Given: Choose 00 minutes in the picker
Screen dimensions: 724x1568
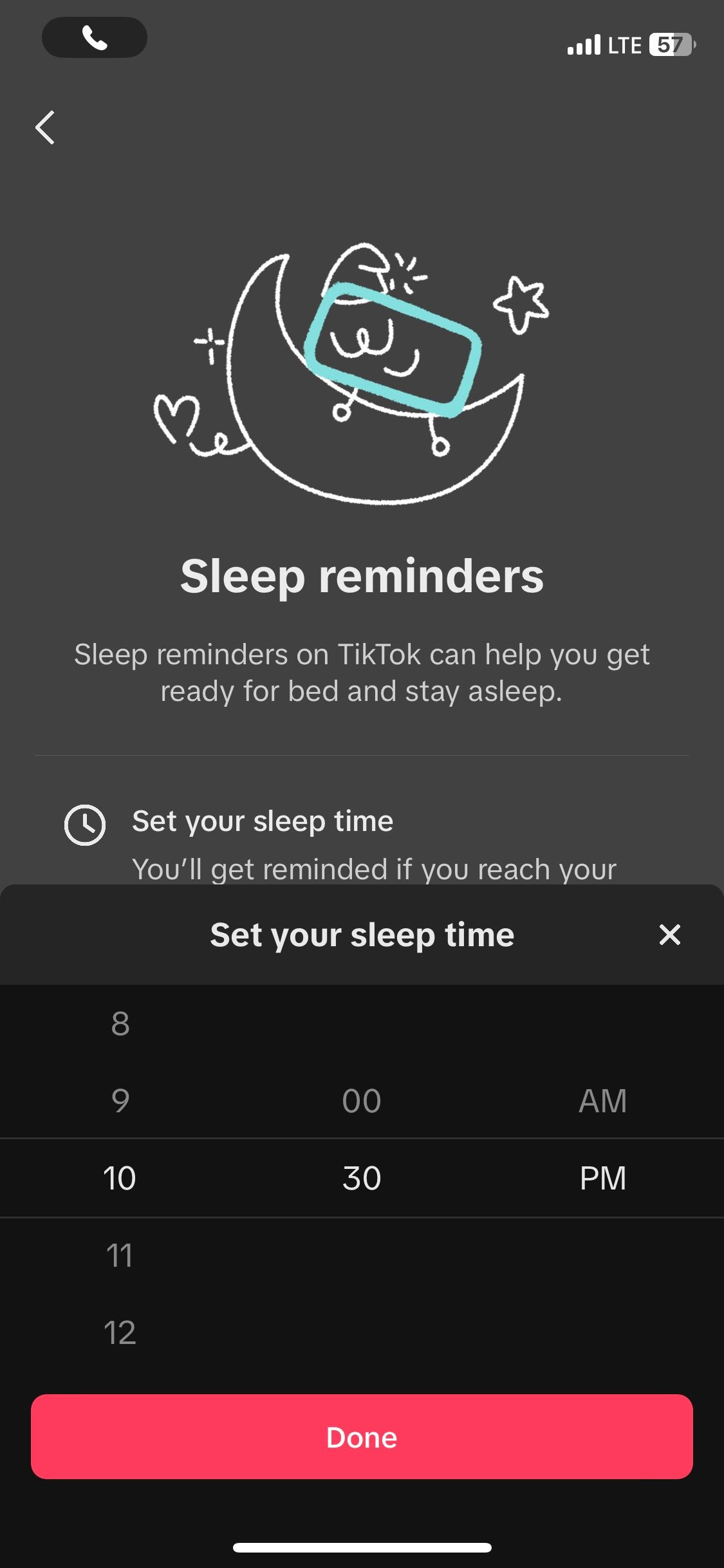Looking at the screenshot, I should click(x=362, y=1101).
